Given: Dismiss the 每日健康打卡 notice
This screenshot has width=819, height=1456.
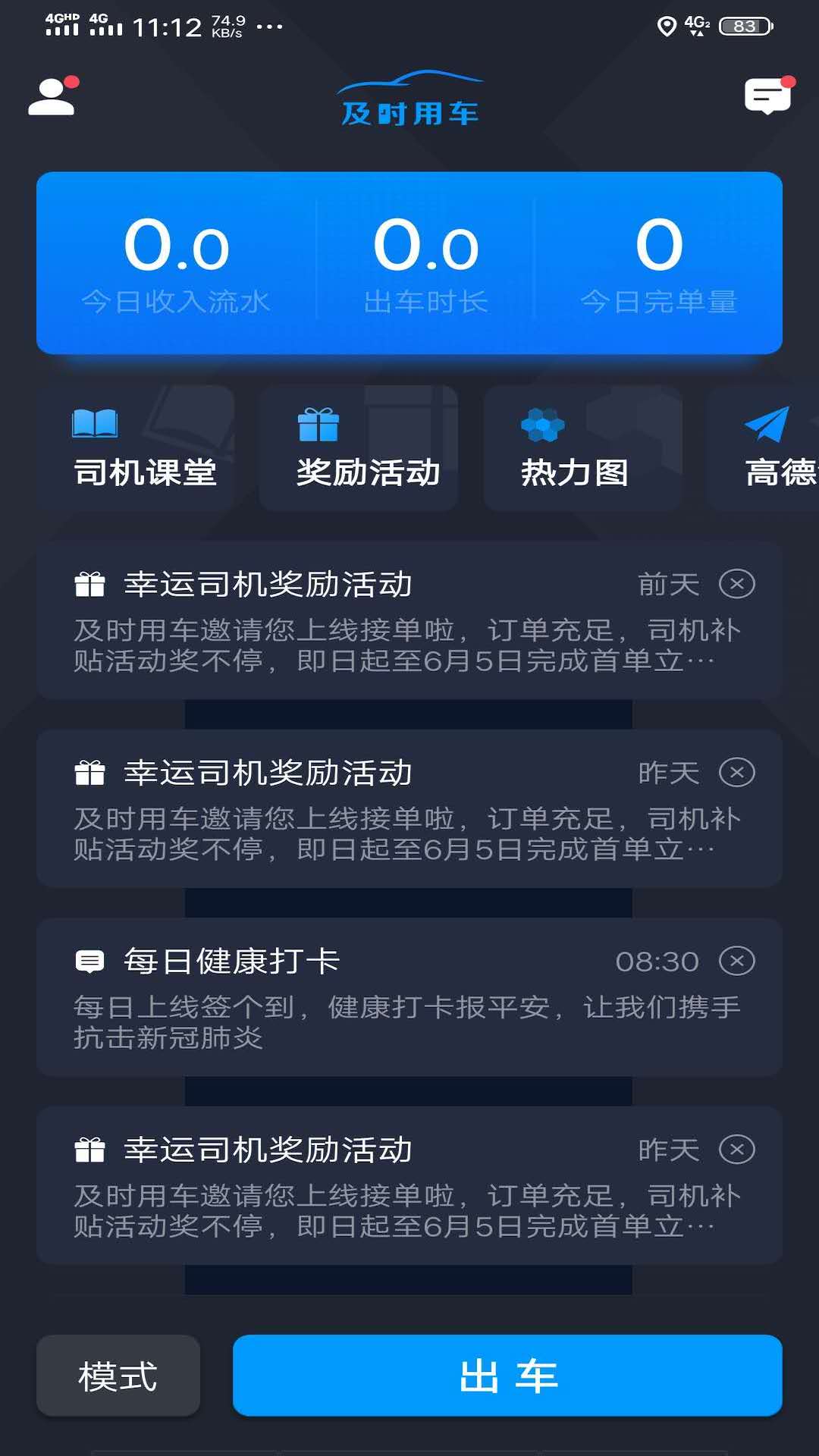Looking at the screenshot, I should [x=736, y=961].
